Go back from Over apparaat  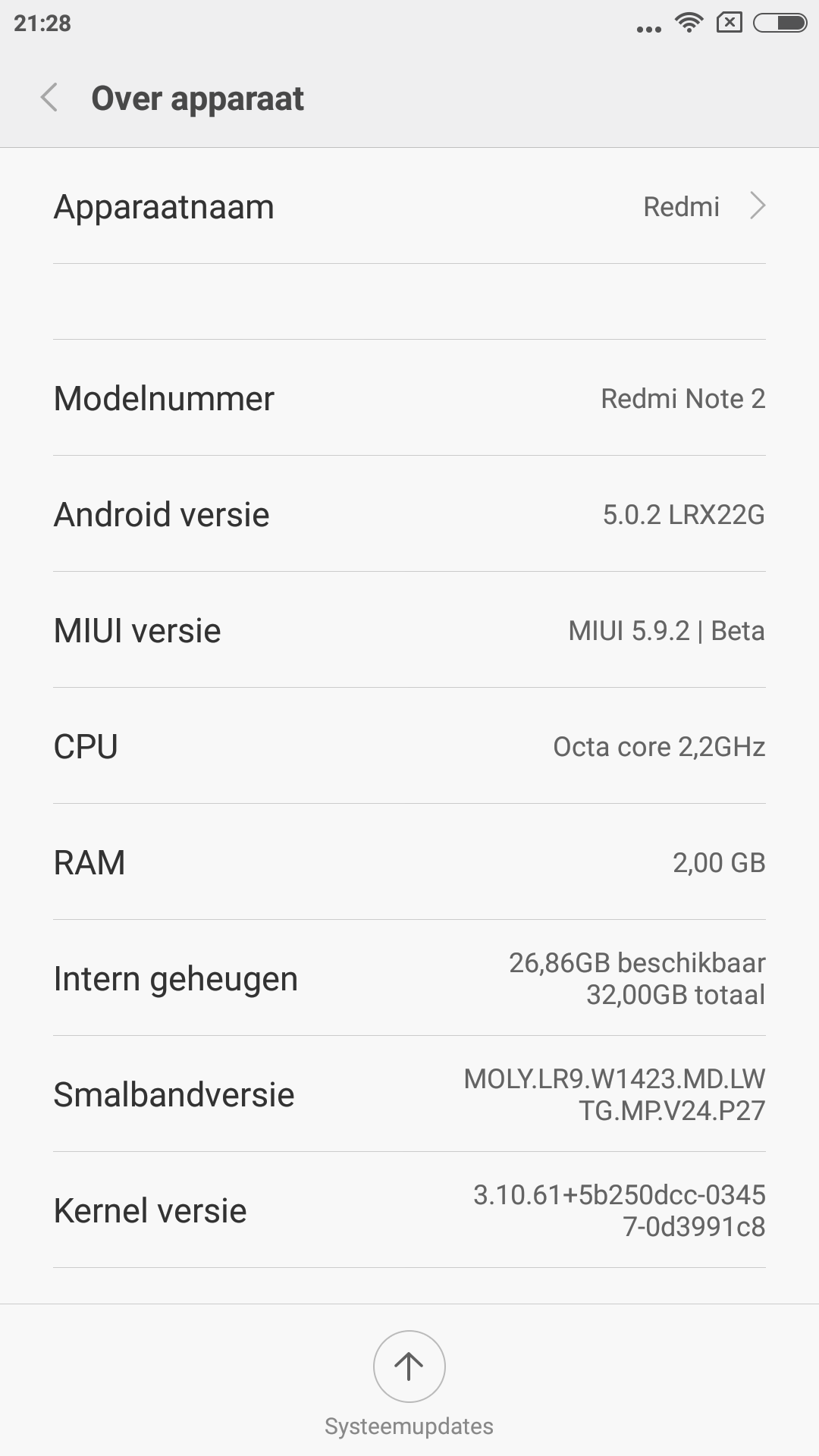[49, 98]
